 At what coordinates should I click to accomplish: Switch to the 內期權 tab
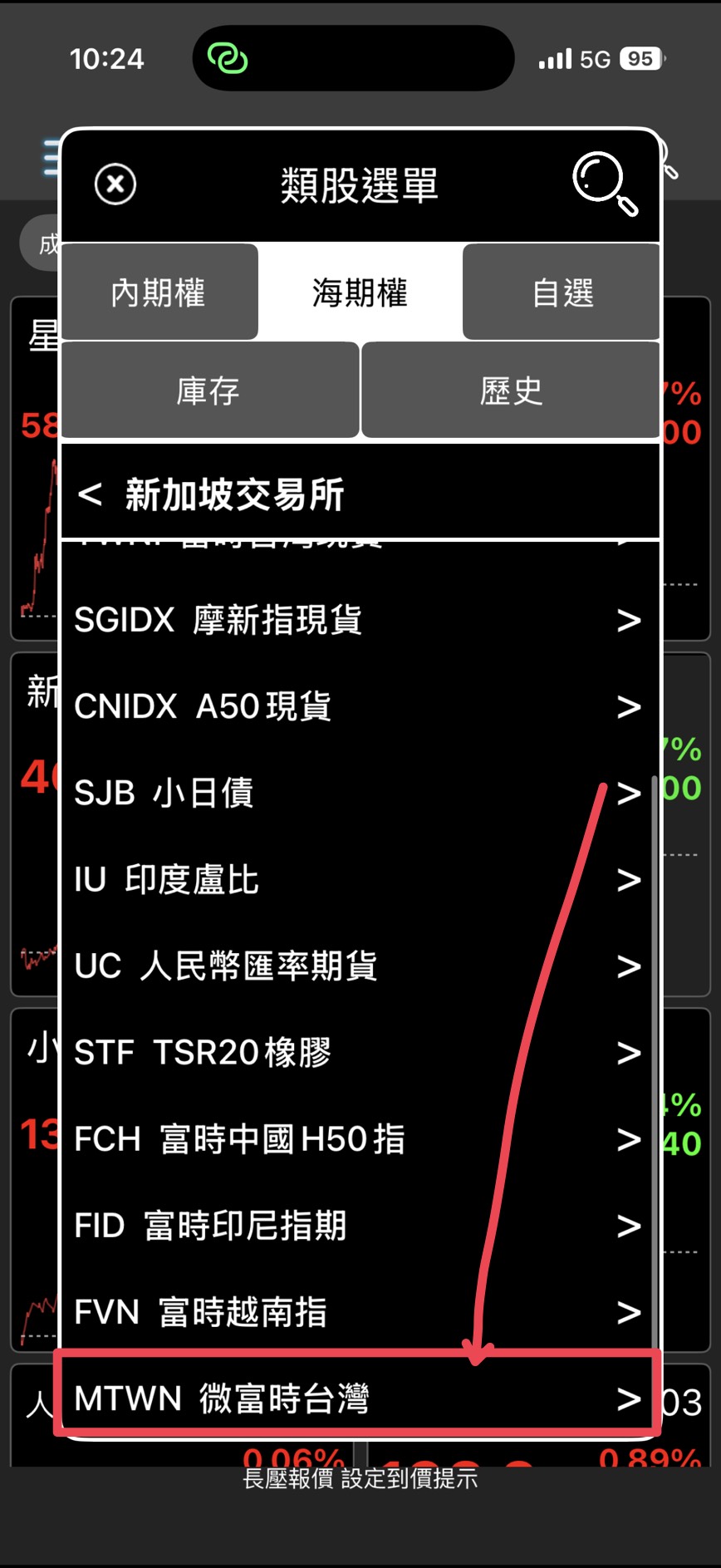159,292
